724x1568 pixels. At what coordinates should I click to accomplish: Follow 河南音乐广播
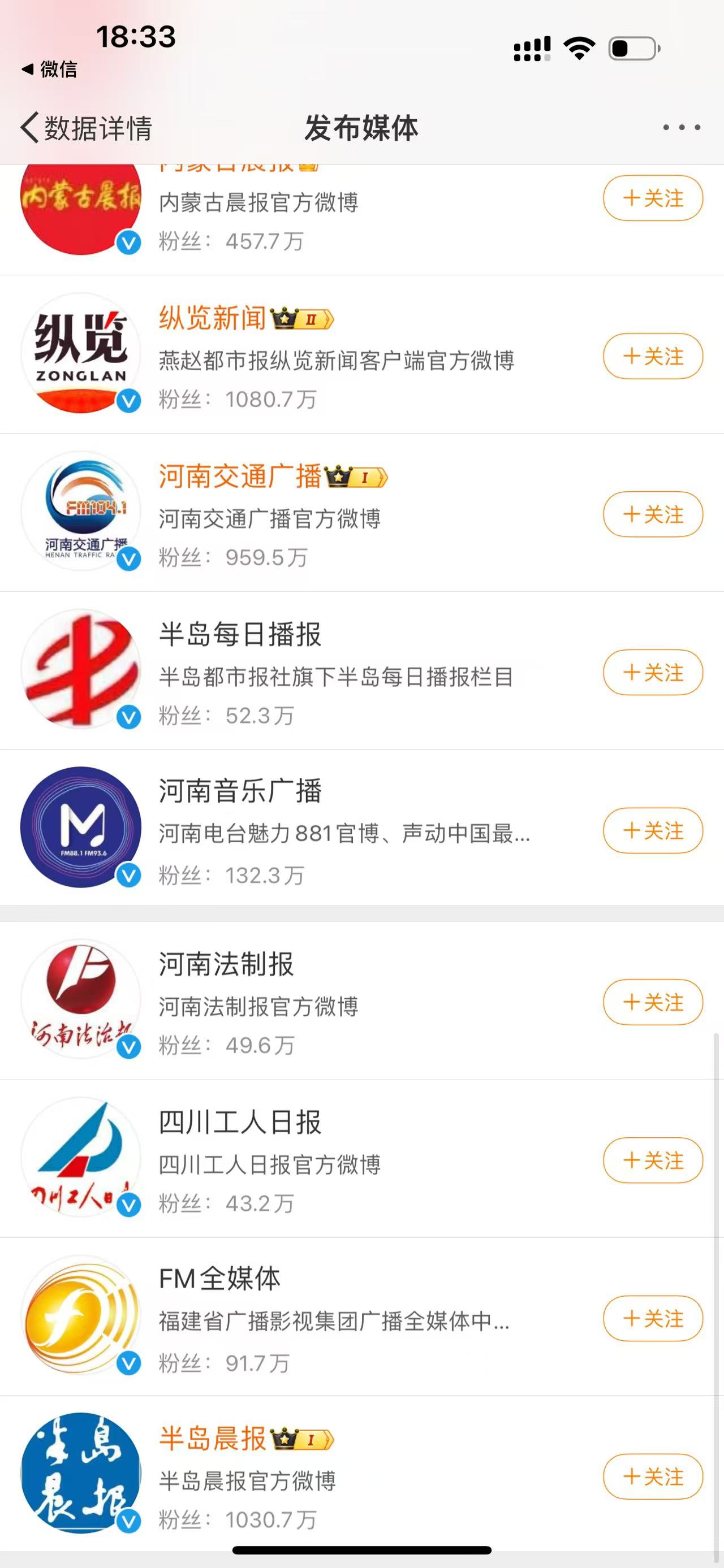pyautogui.click(x=653, y=831)
